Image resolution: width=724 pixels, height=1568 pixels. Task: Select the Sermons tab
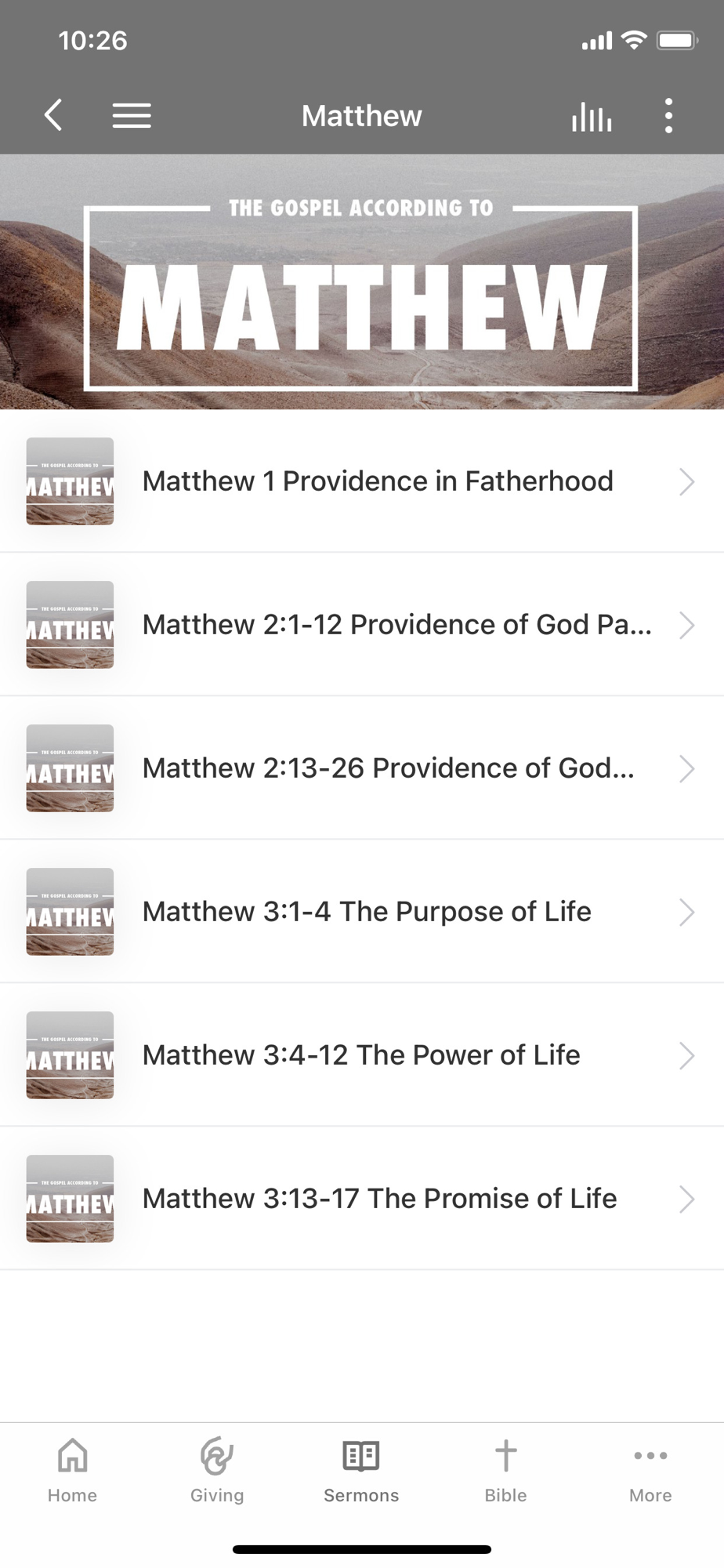click(x=361, y=1471)
